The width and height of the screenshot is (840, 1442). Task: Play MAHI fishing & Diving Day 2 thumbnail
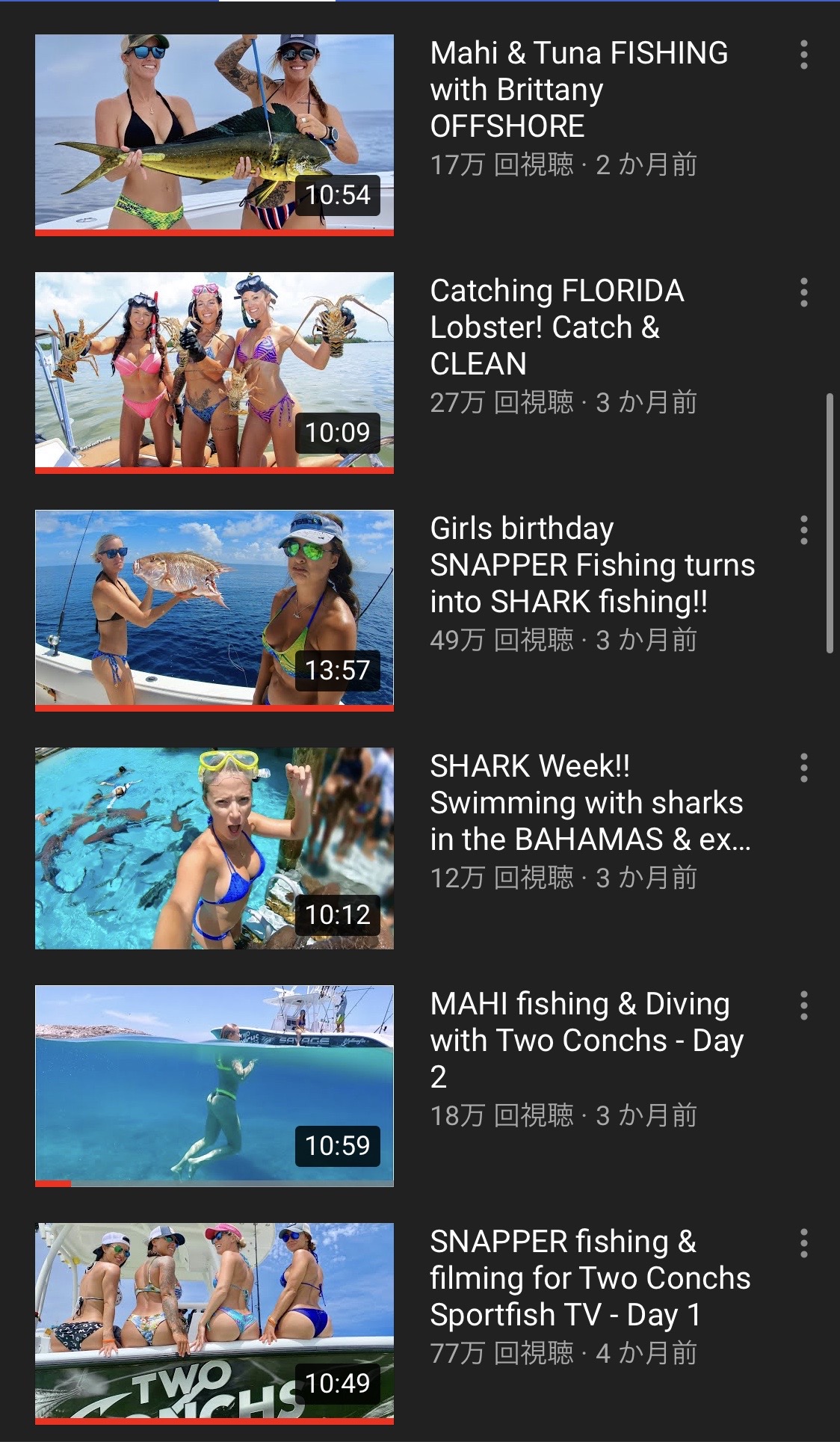click(214, 1085)
